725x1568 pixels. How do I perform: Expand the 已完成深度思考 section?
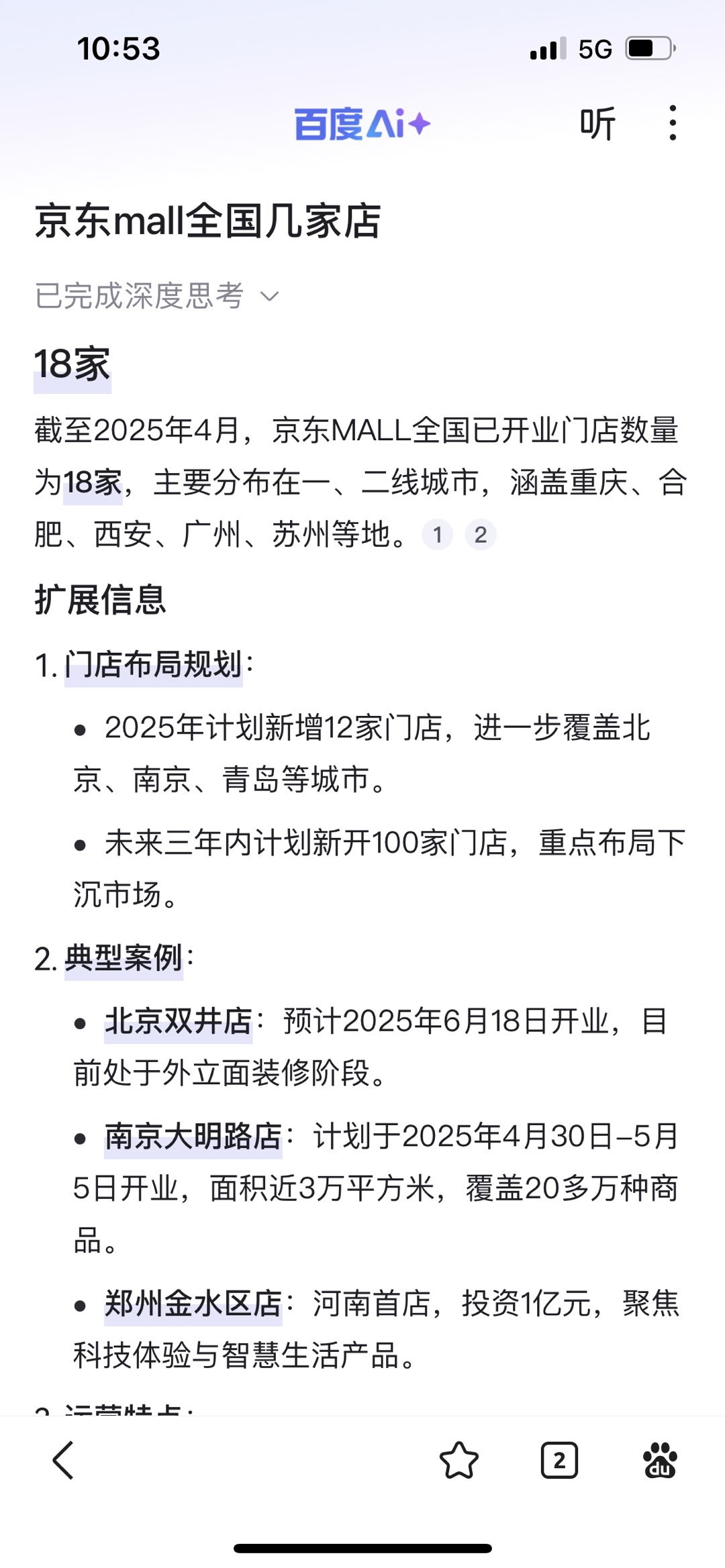(156, 296)
